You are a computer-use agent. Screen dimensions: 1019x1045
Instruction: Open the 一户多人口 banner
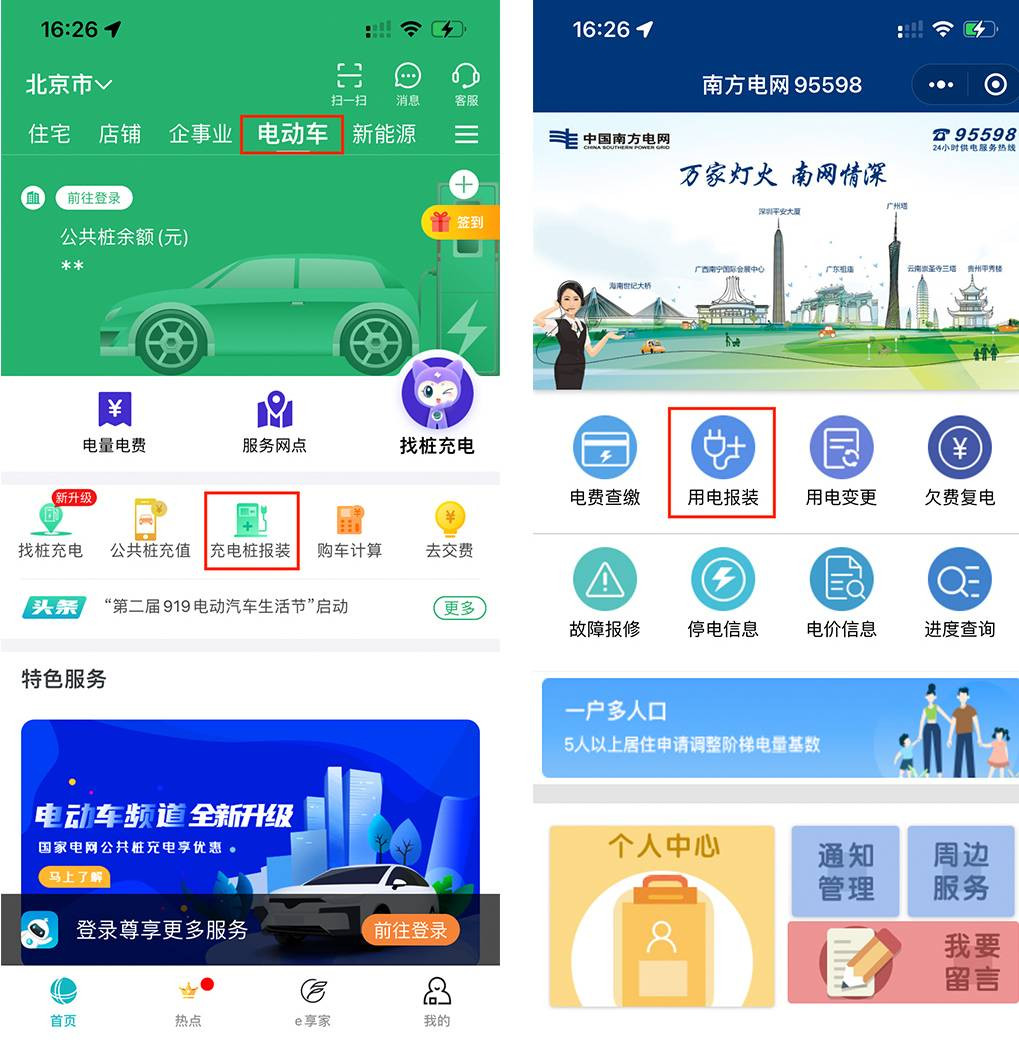click(776, 727)
